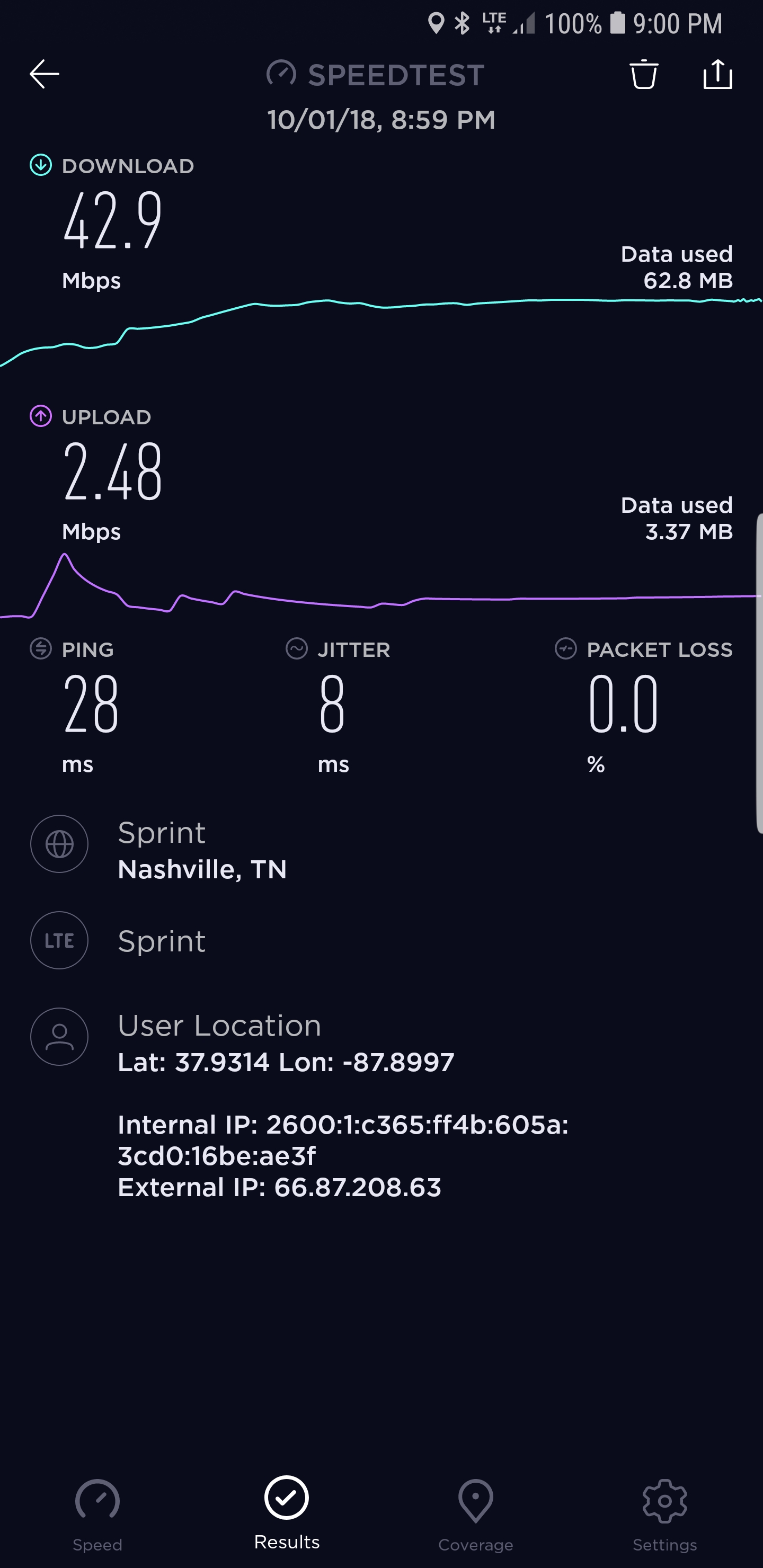
Task: Select the Results tab
Action: (x=287, y=1512)
